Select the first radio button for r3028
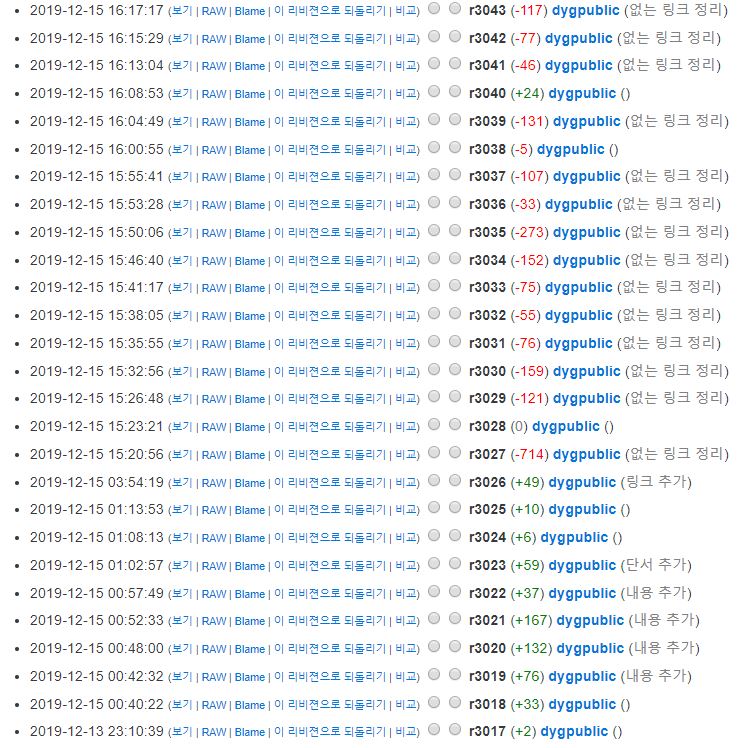 432,426
